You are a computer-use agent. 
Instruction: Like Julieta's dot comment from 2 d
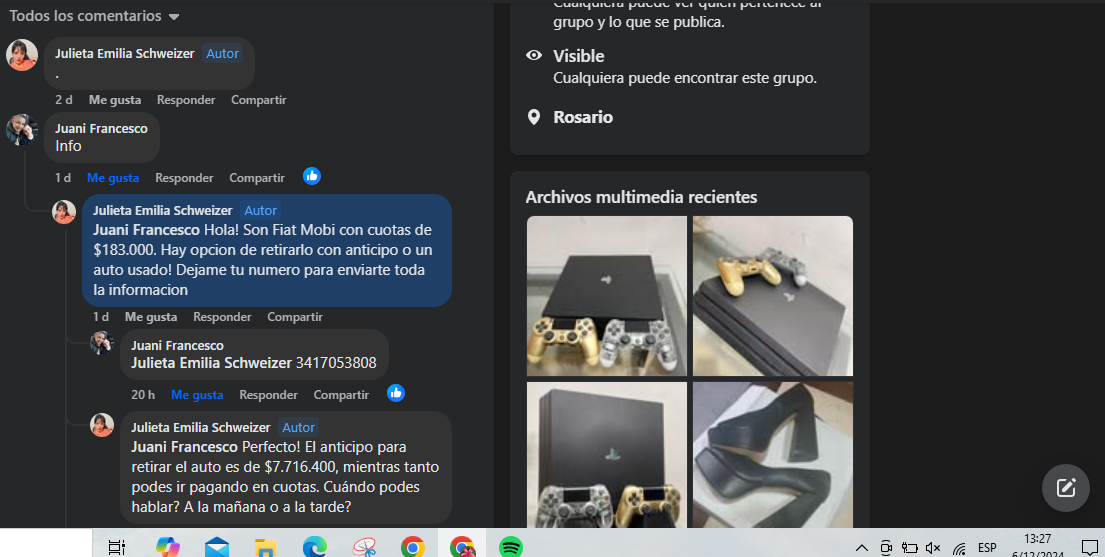coord(114,100)
